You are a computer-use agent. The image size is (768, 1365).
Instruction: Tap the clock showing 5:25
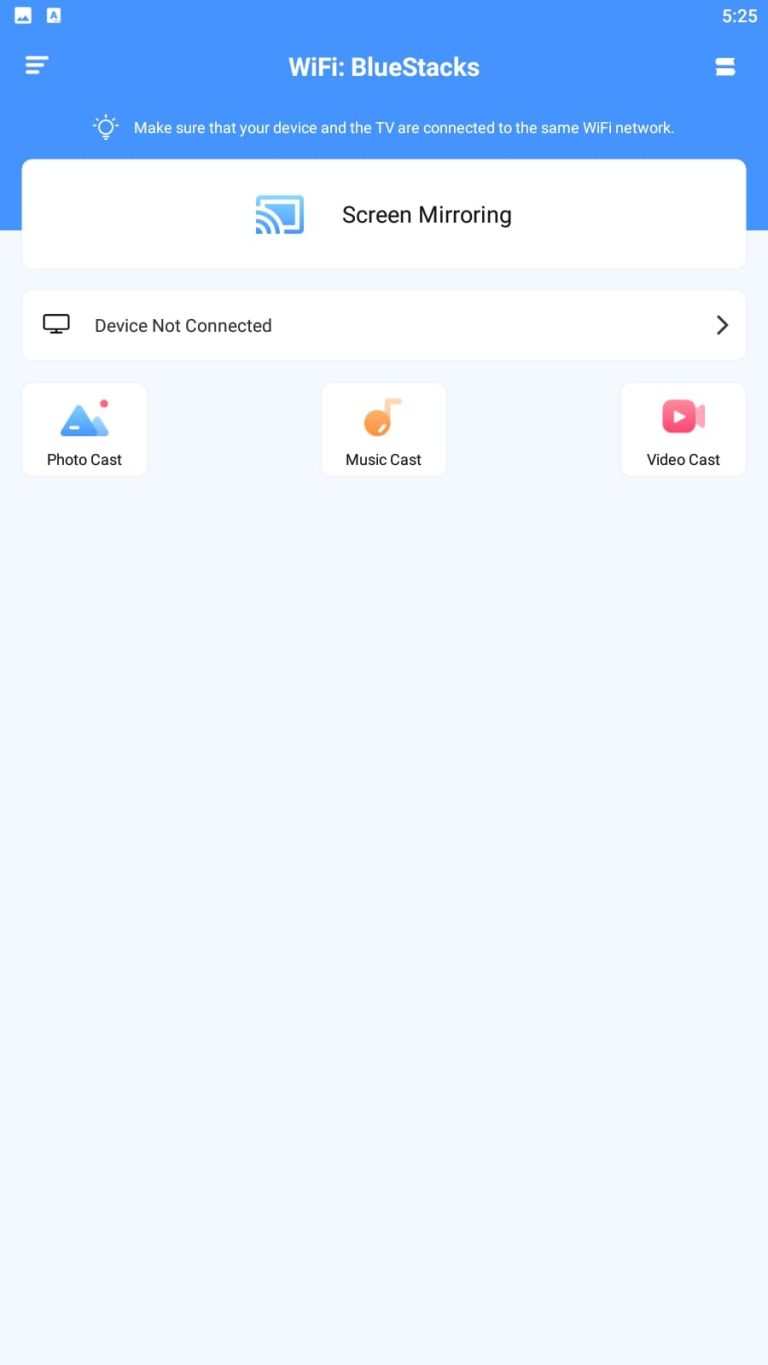(740, 15)
